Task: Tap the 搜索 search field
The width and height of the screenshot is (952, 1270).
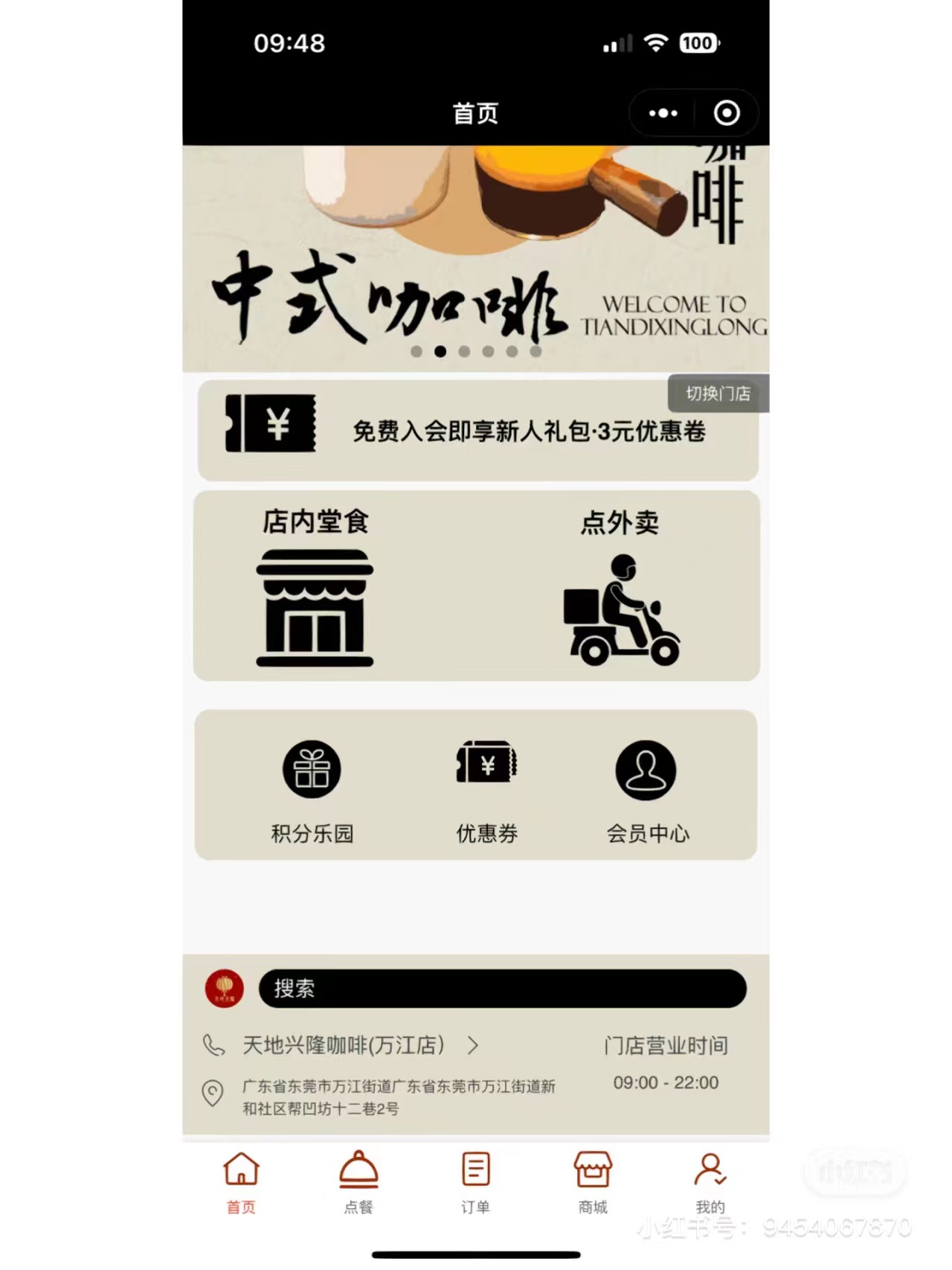Action: point(502,989)
